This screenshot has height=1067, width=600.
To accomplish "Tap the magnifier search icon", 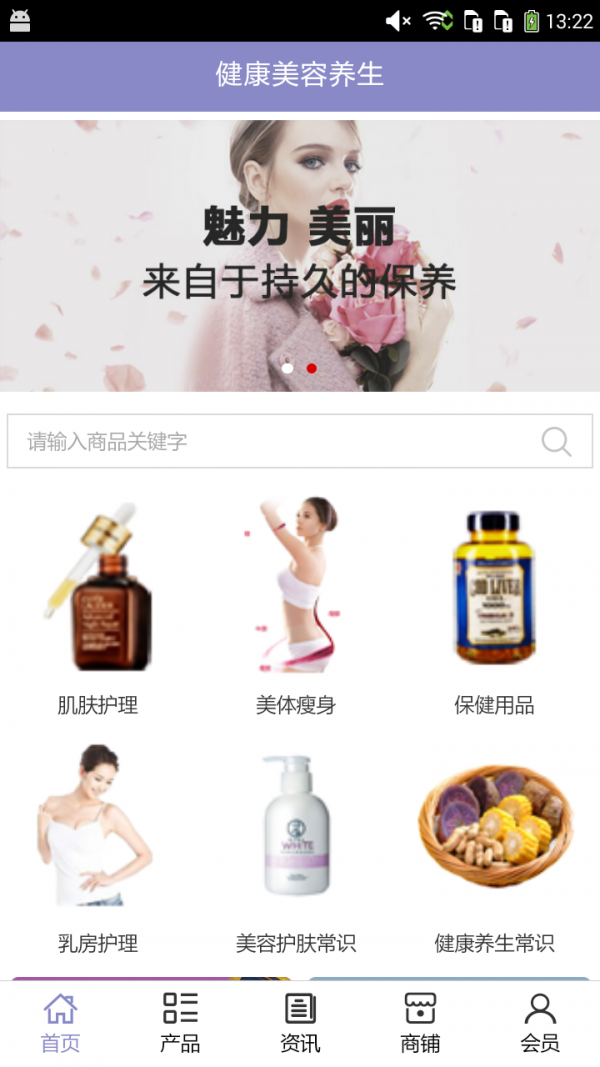I will [556, 441].
